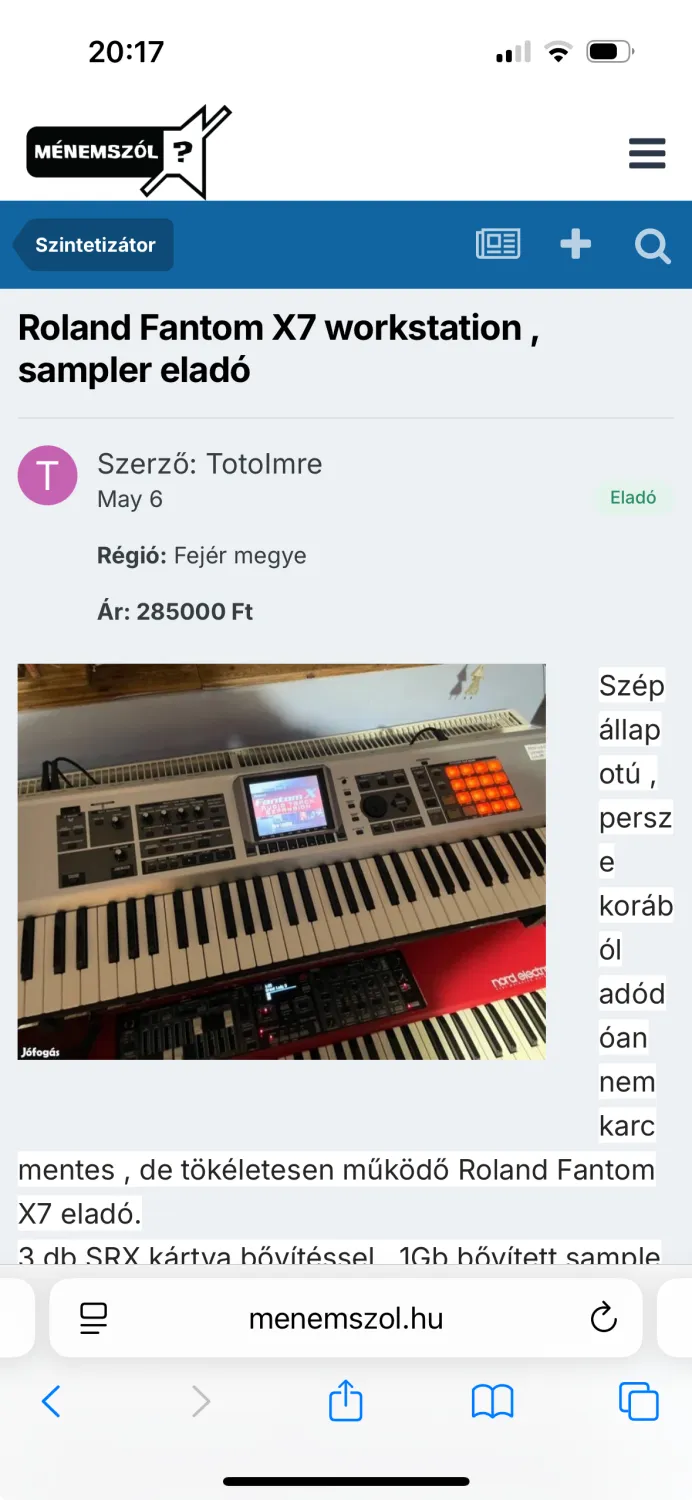Open the site search
The height and width of the screenshot is (1500, 692).
coord(653,245)
